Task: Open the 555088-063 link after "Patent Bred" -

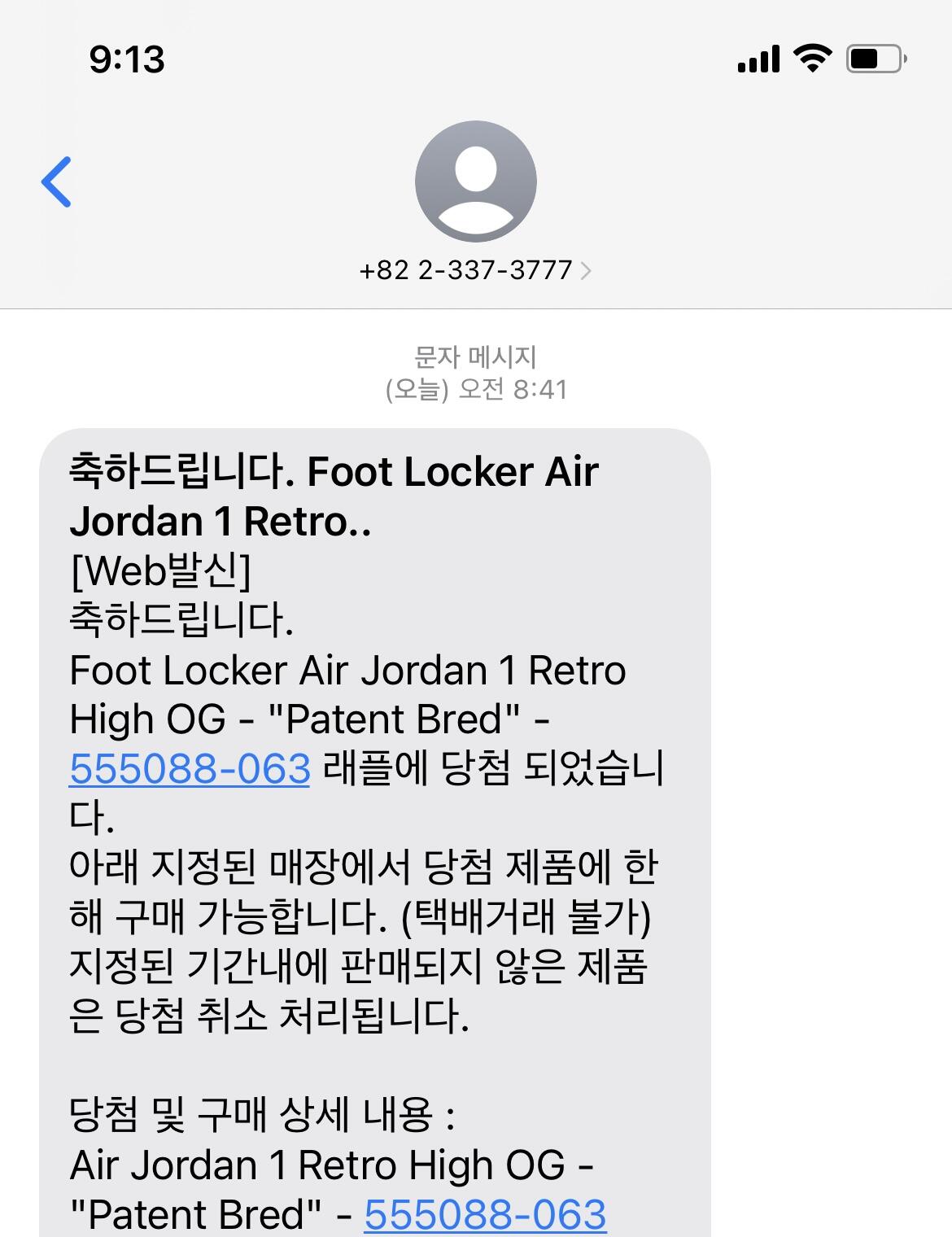Action: pyautogui.click(x=485, y=1214)
